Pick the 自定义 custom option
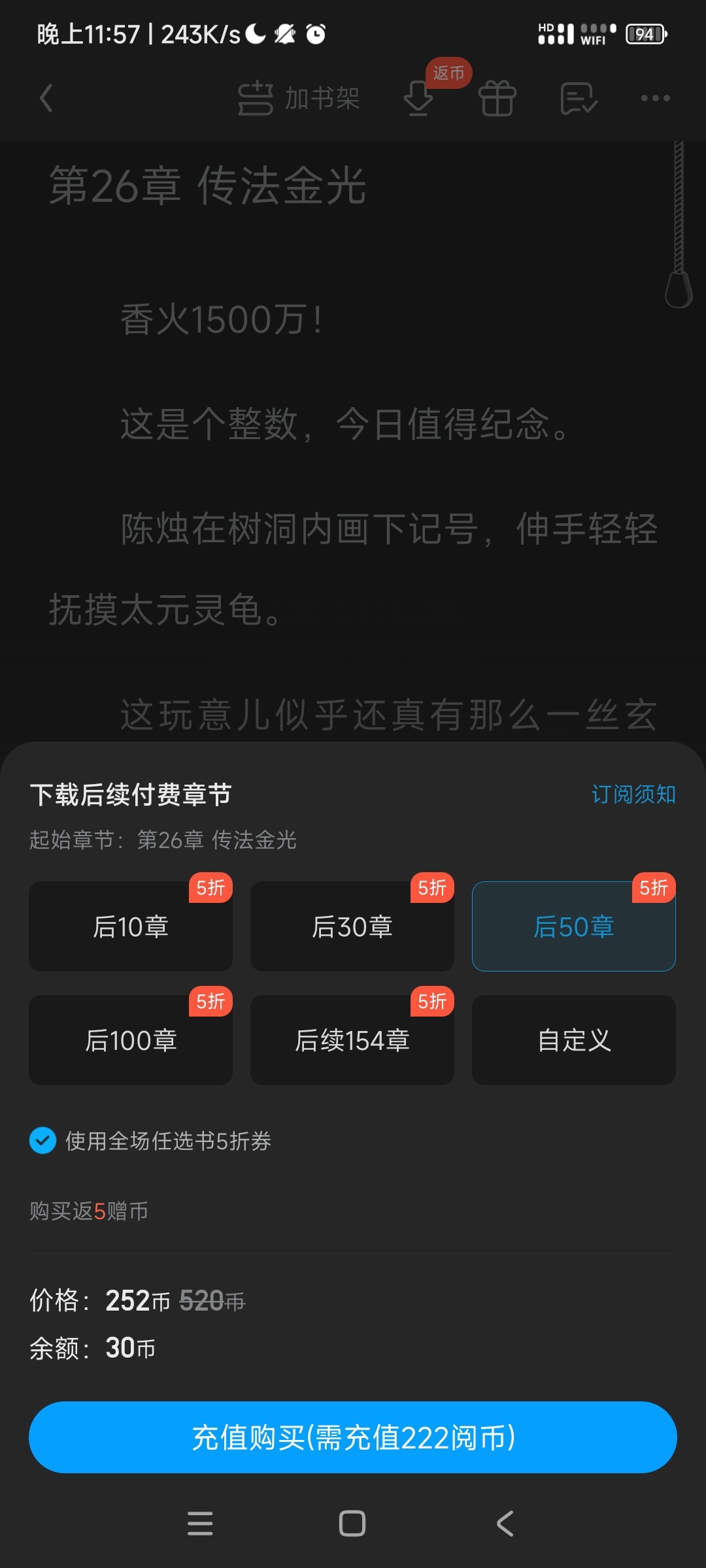 pos(574,1040)
